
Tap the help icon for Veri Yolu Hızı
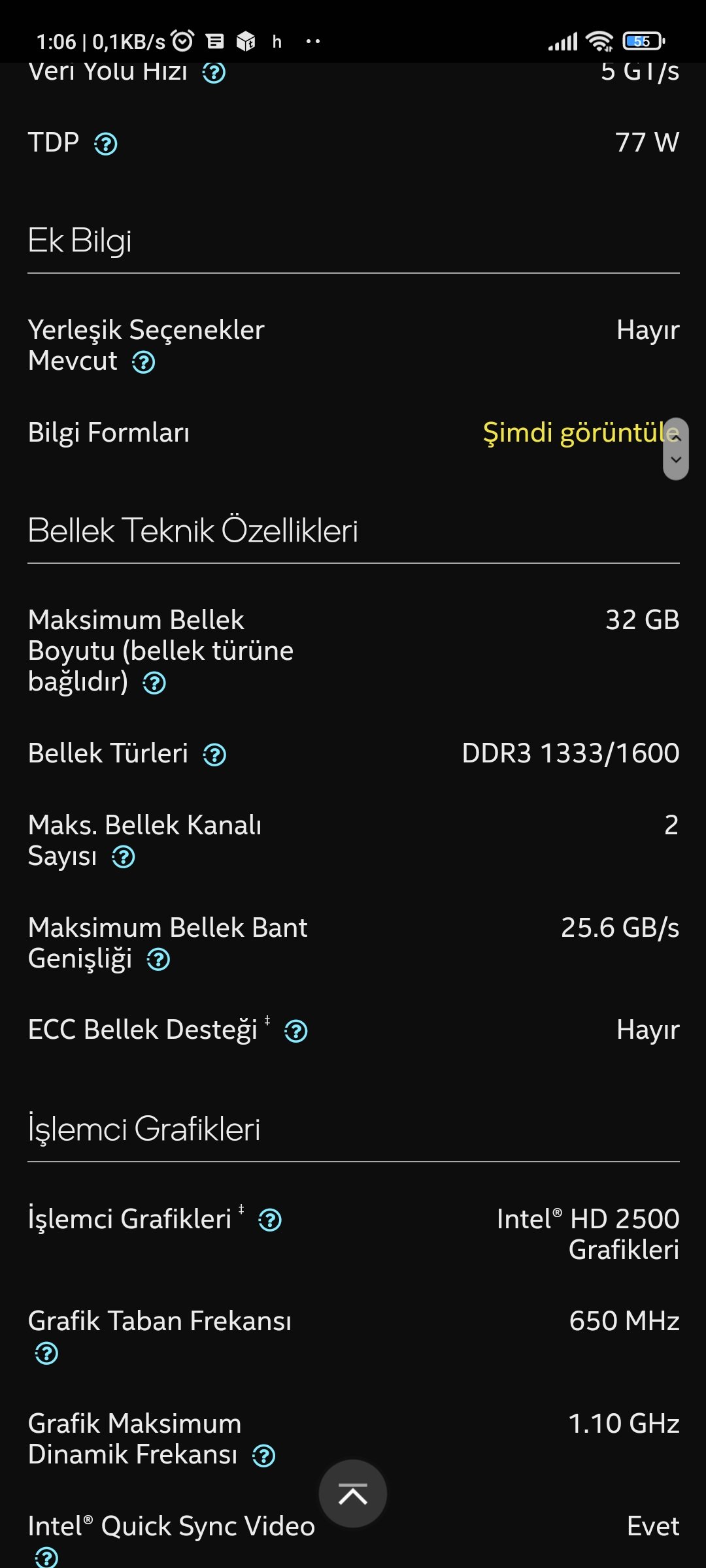pos(214,73)
